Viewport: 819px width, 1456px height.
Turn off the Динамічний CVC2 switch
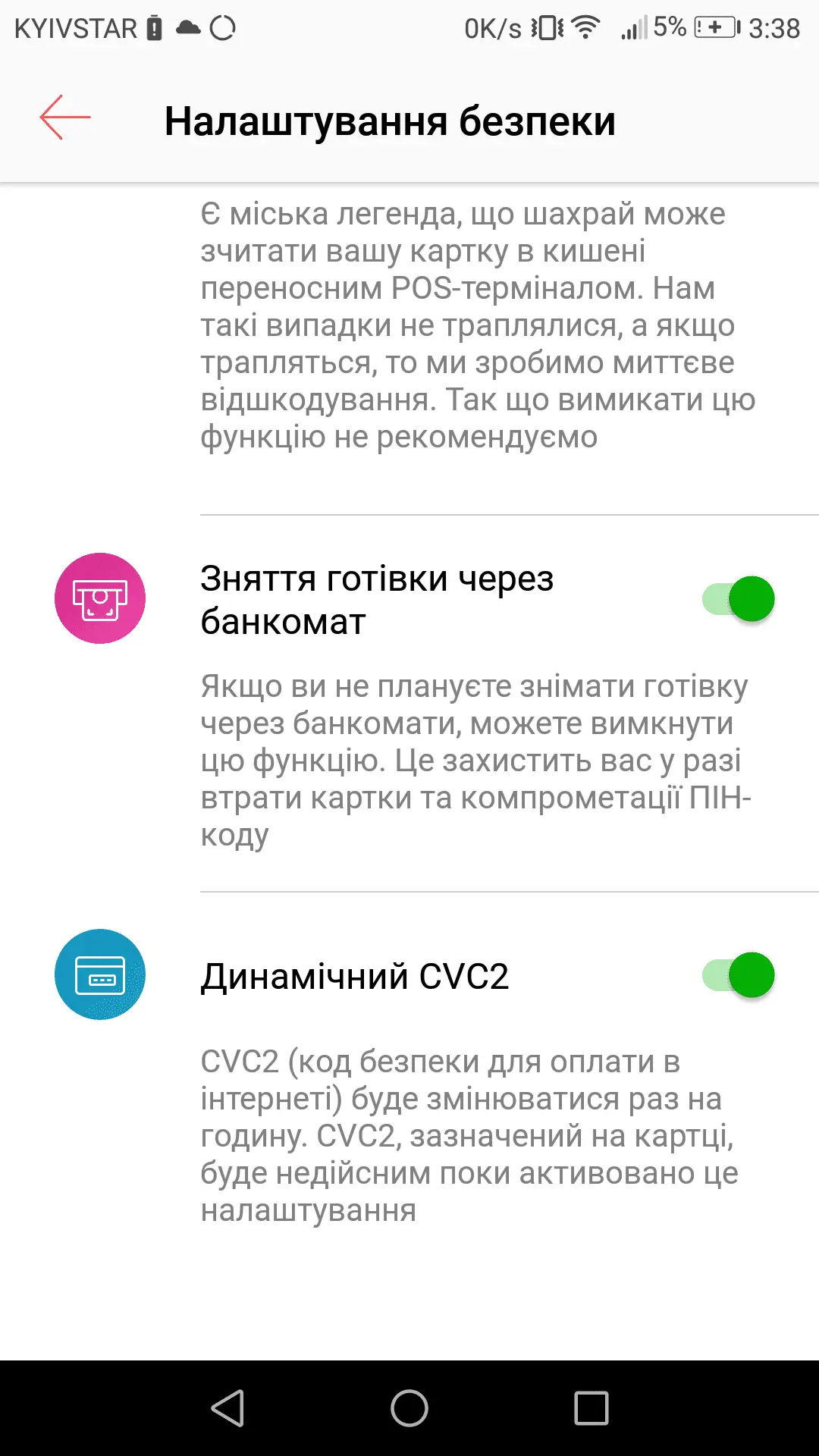[739, 975]
